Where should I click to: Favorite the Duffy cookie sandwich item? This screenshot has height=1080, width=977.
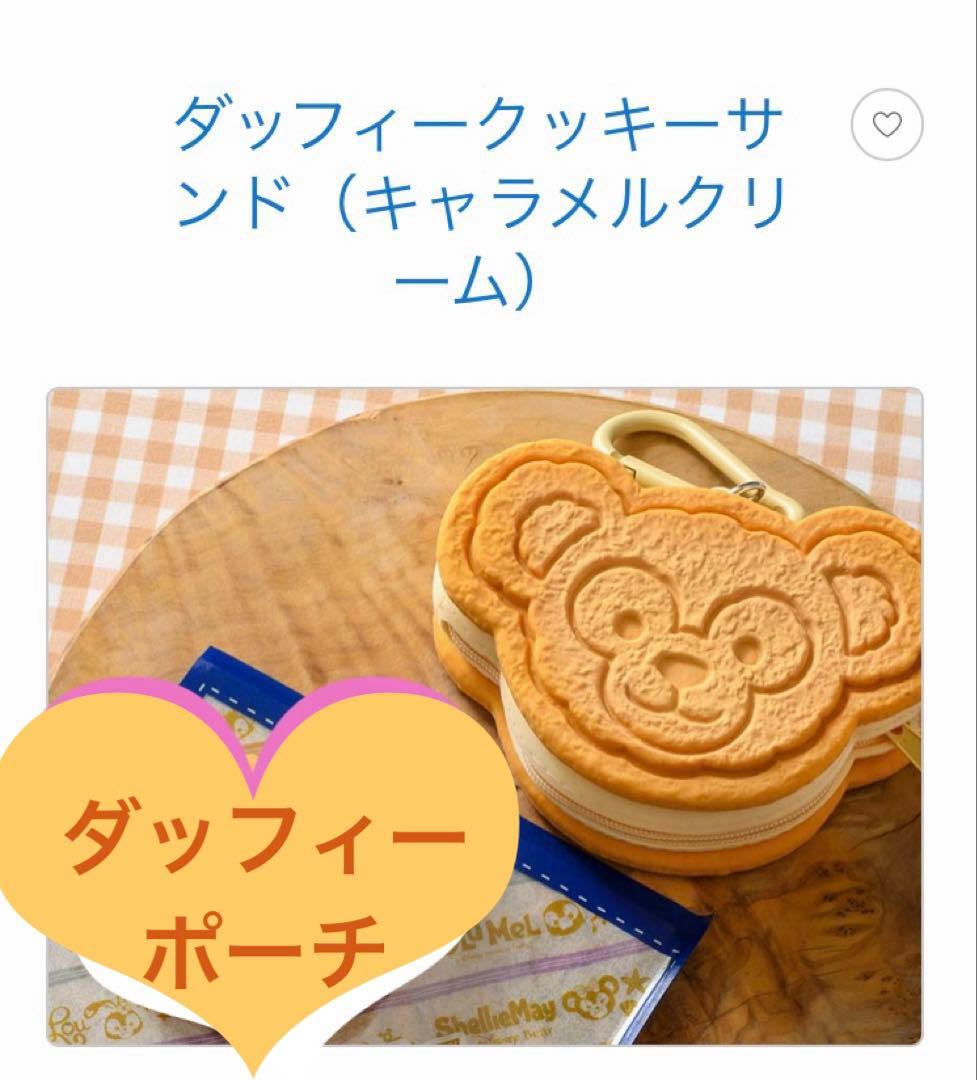click(887, 125)
